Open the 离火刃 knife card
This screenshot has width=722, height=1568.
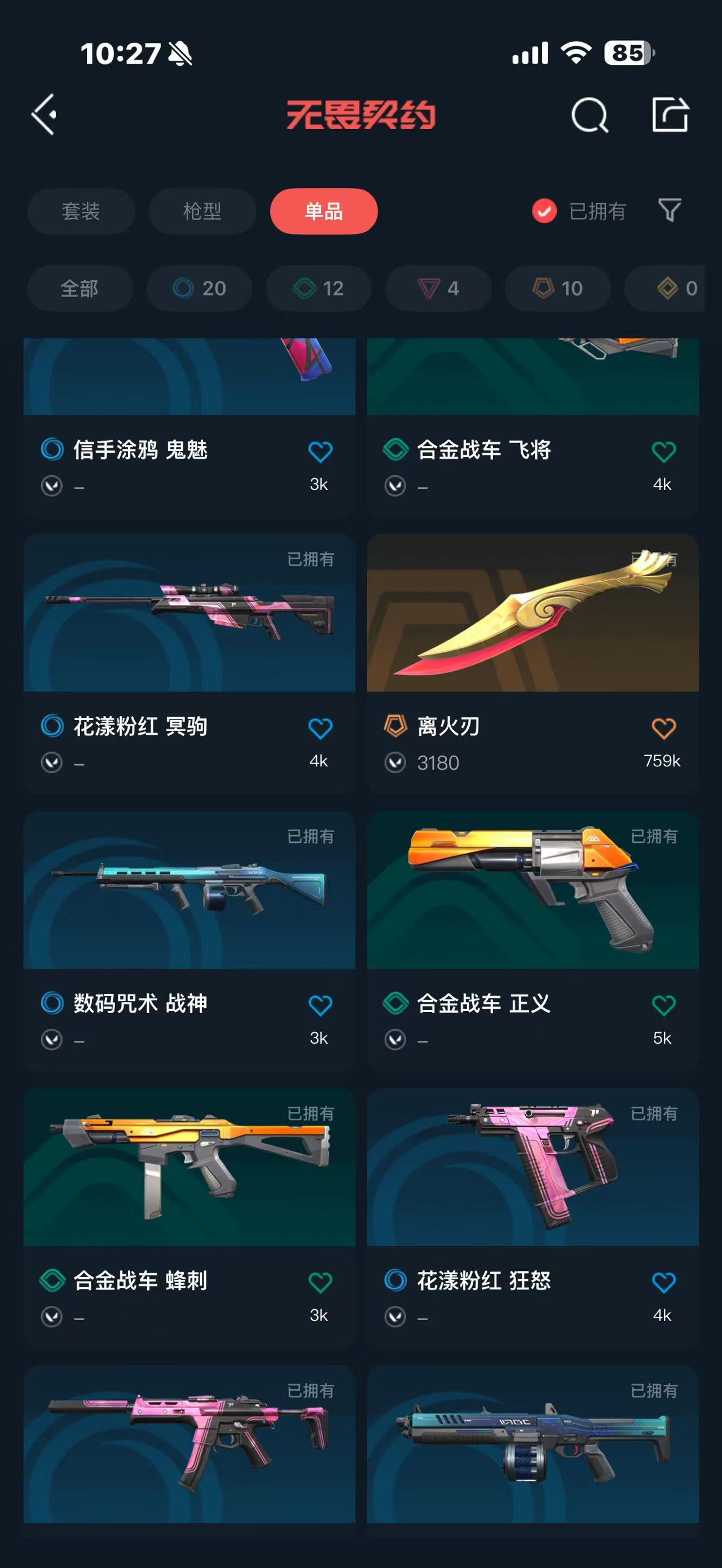click(532, 664)
